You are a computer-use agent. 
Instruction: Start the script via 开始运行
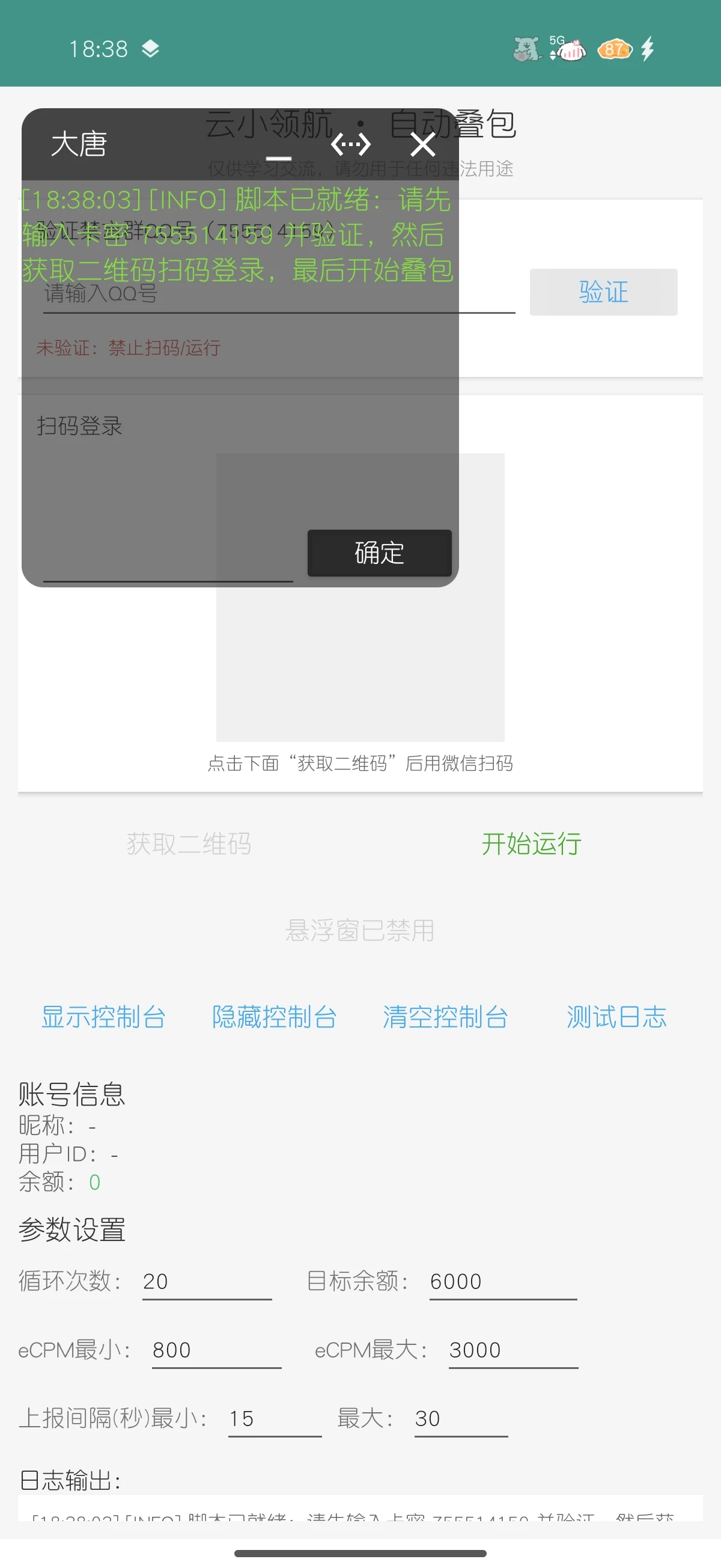point(531,844)
